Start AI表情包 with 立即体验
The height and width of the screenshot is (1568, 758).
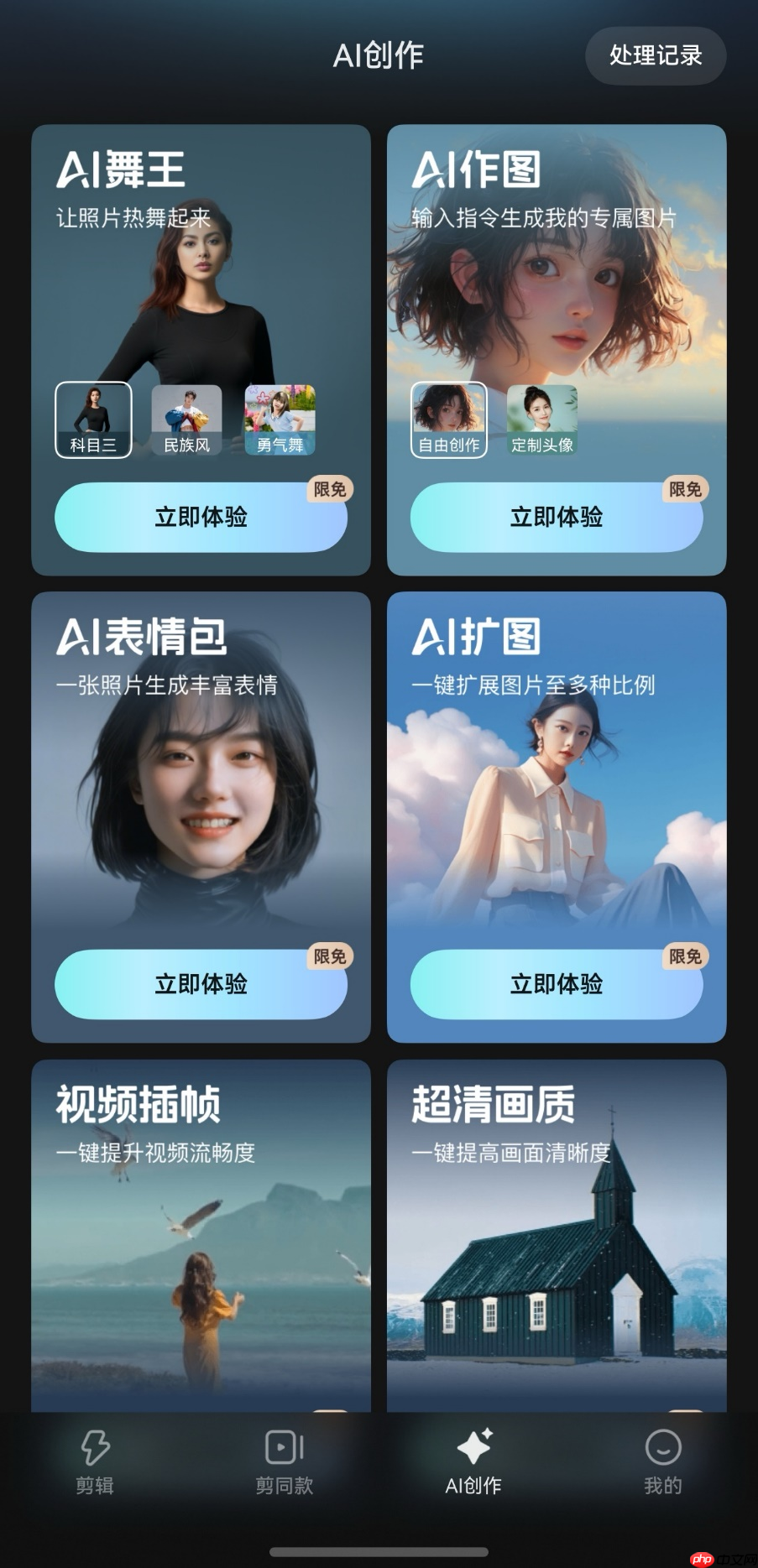[x=201, y=985]
